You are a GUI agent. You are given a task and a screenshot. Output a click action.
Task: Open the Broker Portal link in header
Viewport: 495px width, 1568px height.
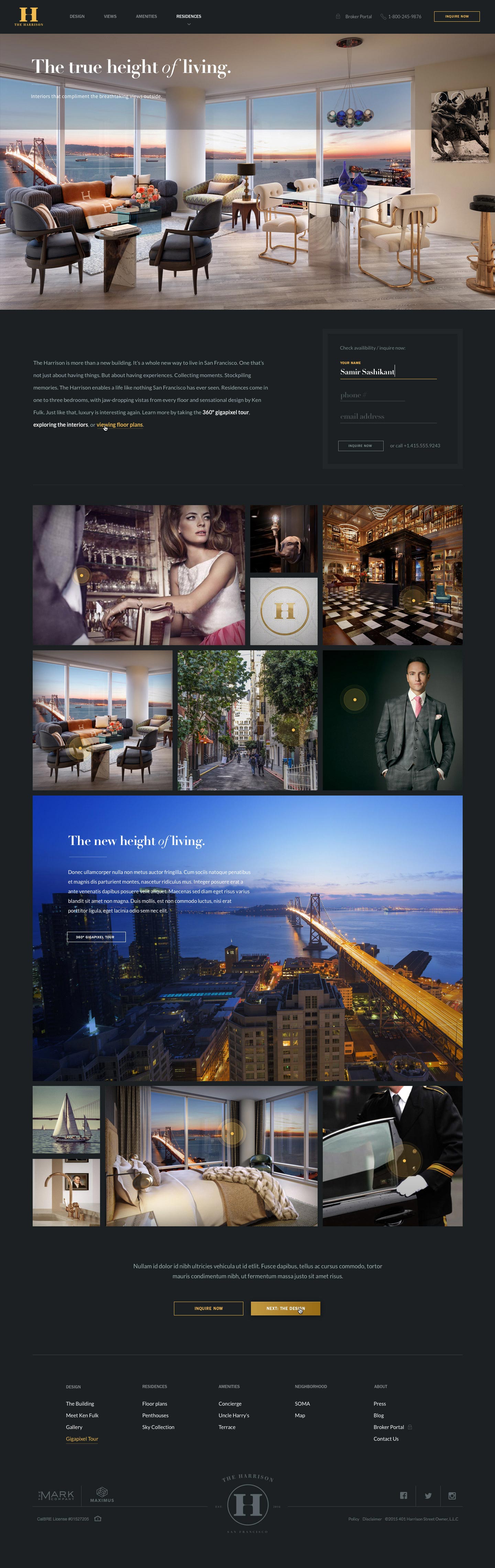(x=357, y=17)
